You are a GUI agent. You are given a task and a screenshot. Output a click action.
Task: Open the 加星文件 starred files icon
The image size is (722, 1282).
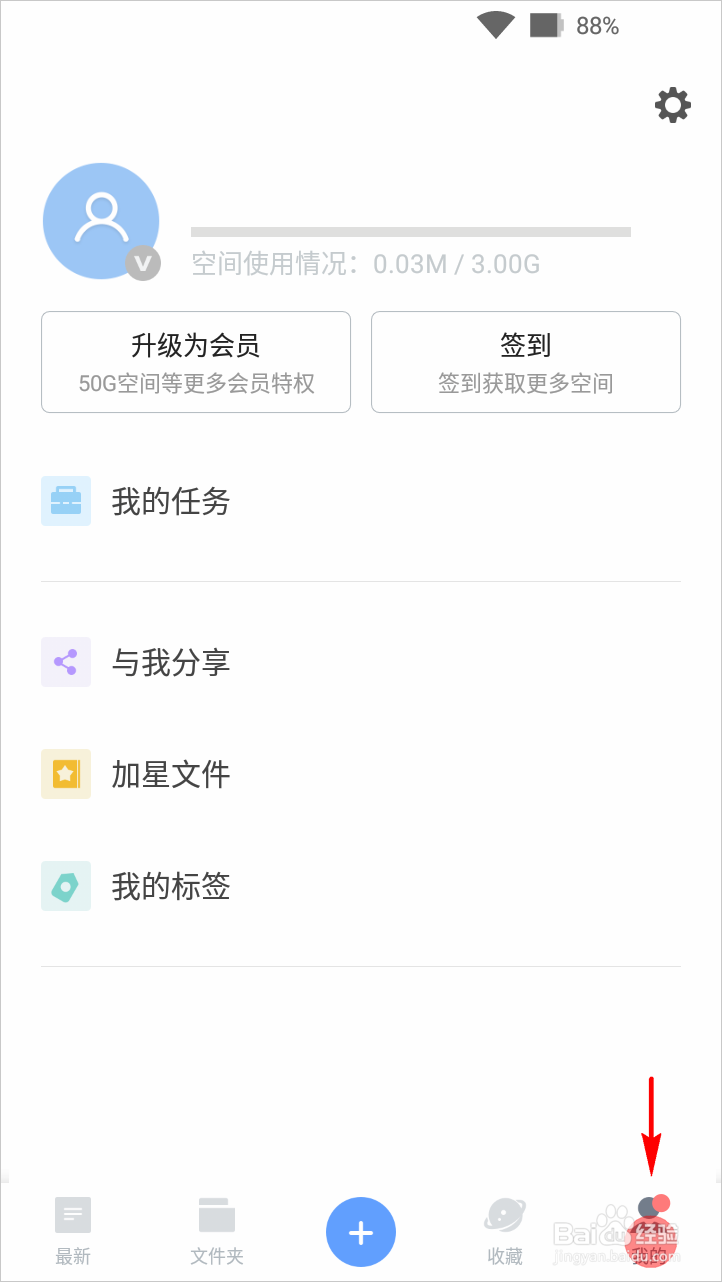pyautogui.click(x=65, y=773)
